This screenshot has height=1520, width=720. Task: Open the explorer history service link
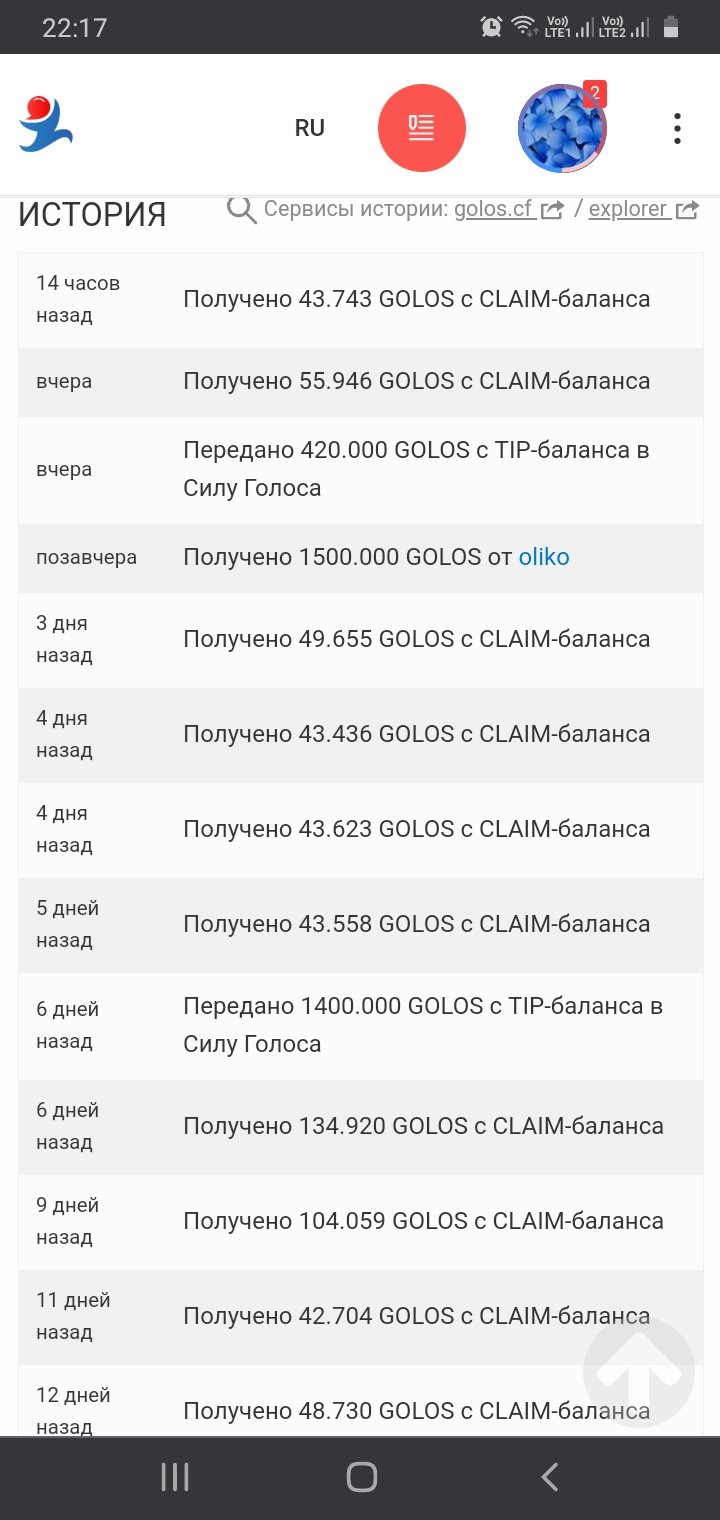click(x=643, y=209)
